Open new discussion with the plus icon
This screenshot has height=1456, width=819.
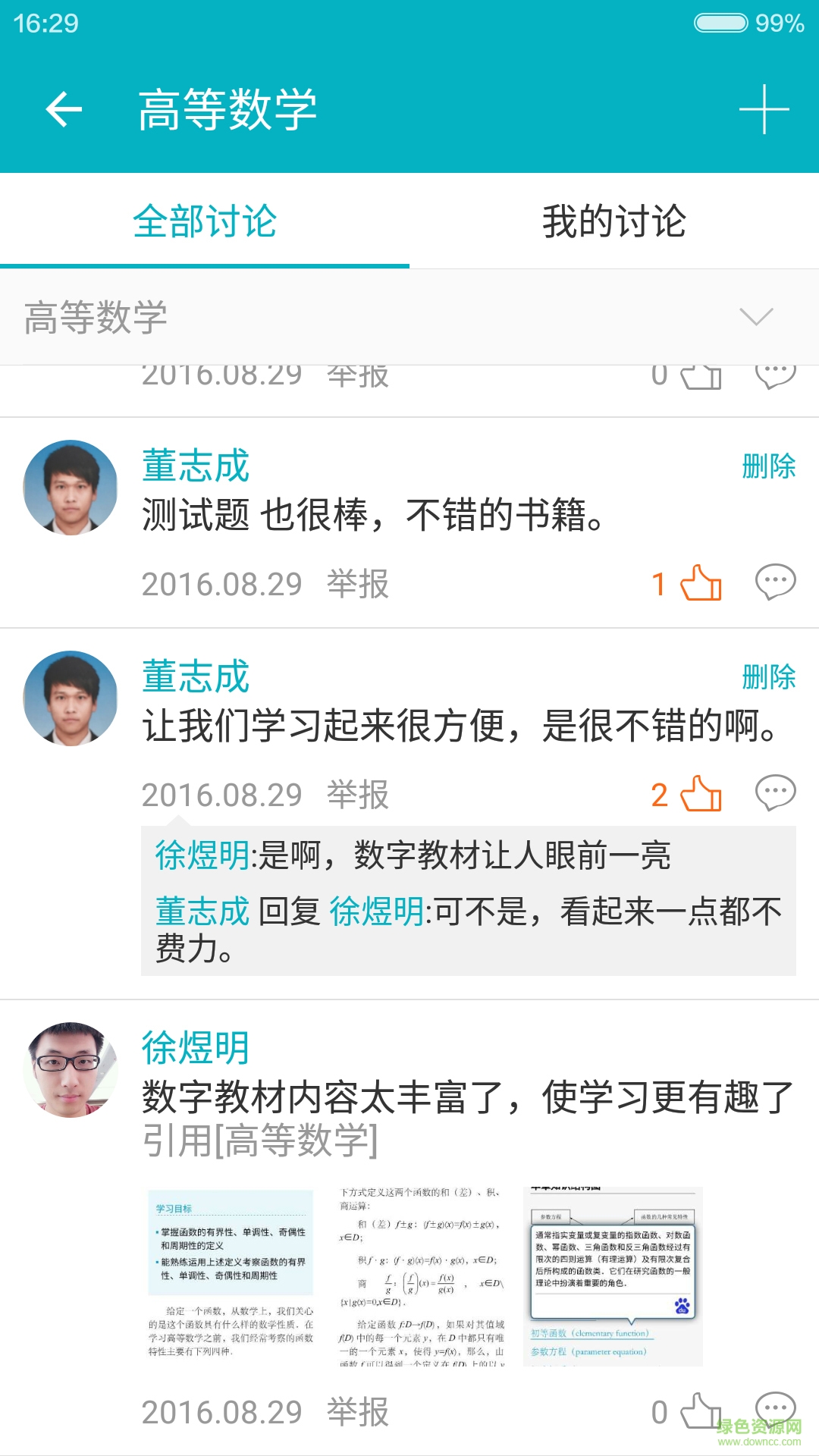pos(764,110)
